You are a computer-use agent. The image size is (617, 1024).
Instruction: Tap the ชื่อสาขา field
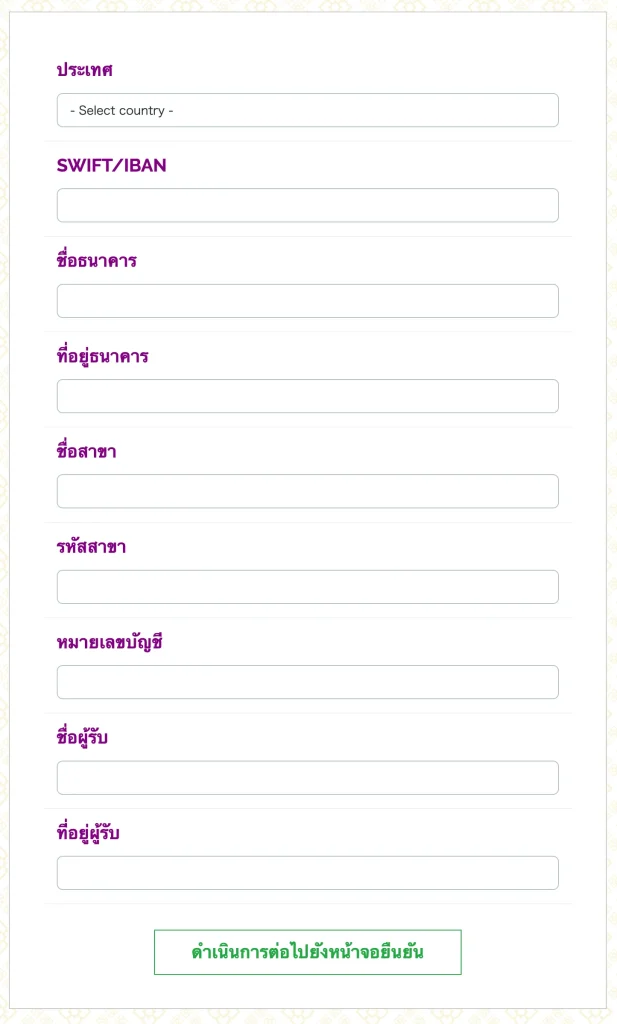coord(307,491)
